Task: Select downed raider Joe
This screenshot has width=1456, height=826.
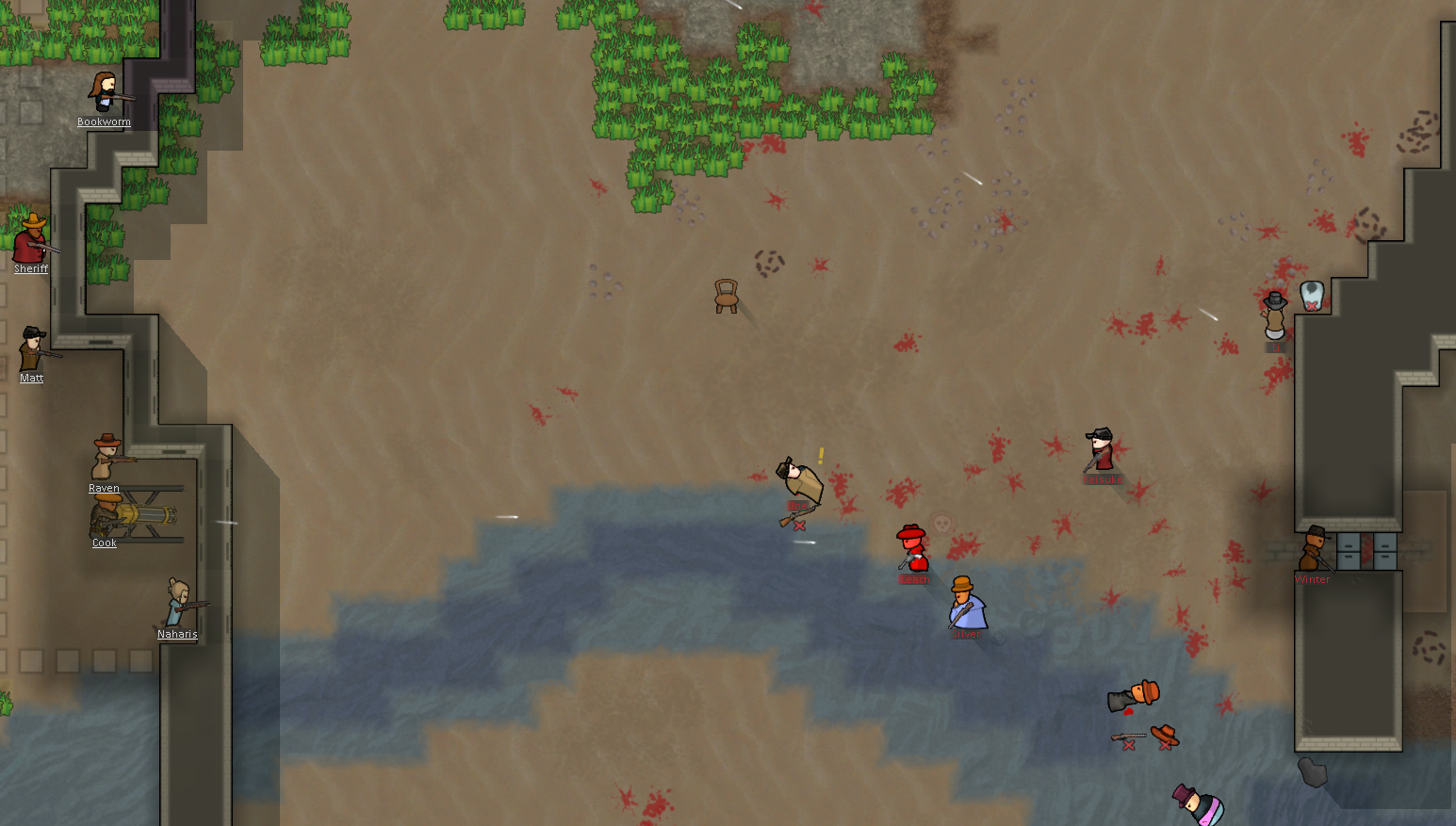Action: pyautogui.click(x=801, y=481)
